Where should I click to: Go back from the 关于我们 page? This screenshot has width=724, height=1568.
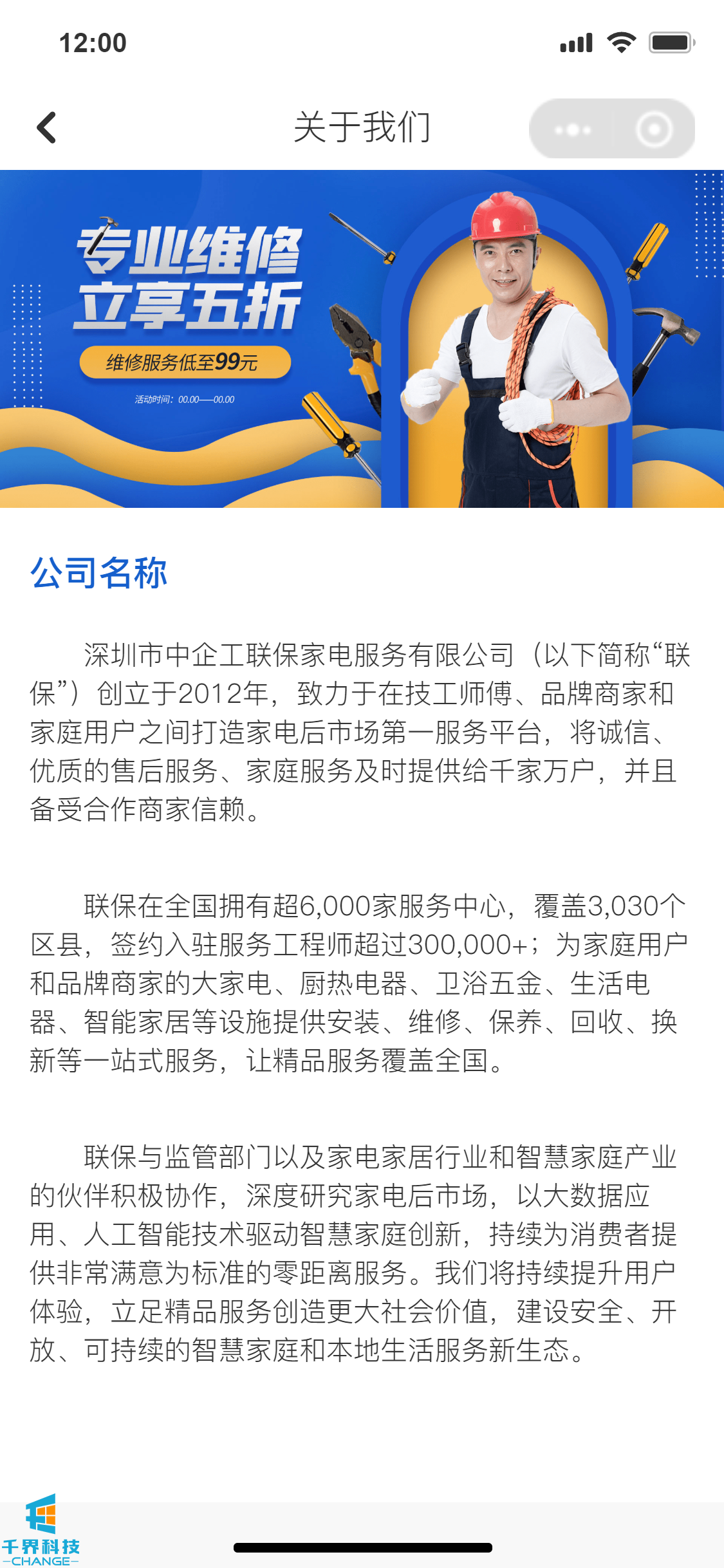click(47, 127)
